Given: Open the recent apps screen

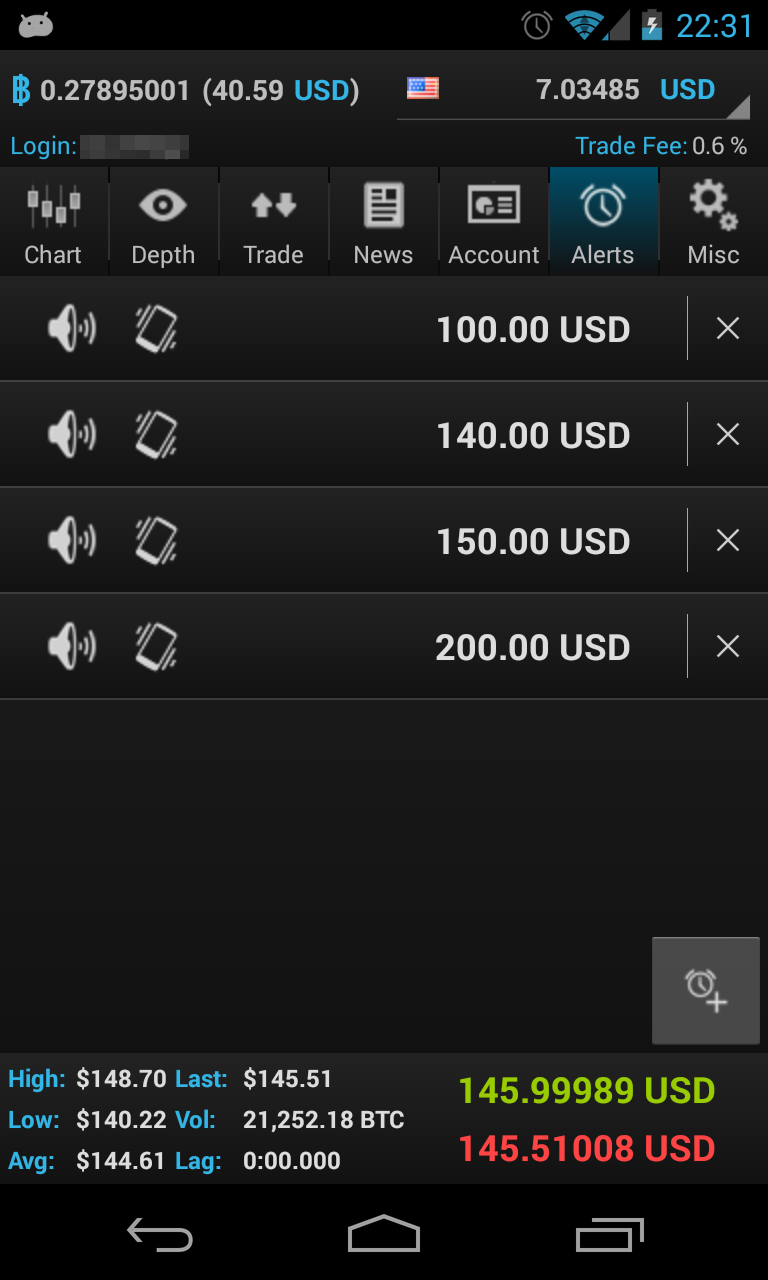Looking at the screenshot, I should (610, 1235).
